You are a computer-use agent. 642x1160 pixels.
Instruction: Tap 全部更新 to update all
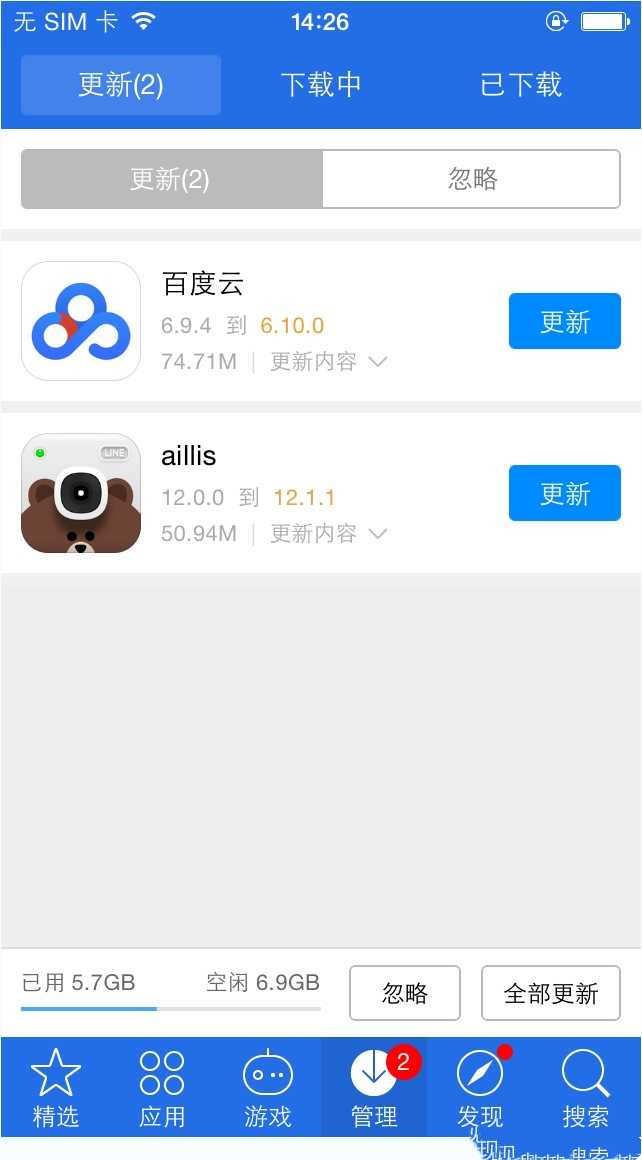pos(550,993)
